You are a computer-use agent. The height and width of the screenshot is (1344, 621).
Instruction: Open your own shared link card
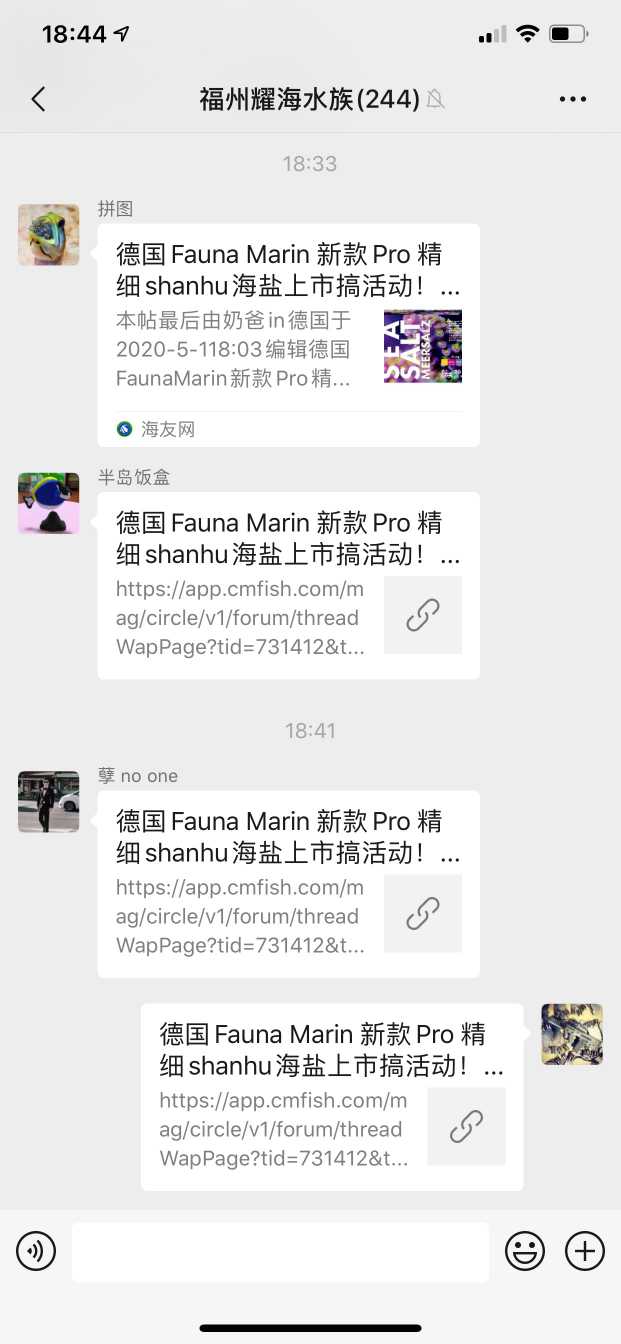coord(331,1097)
